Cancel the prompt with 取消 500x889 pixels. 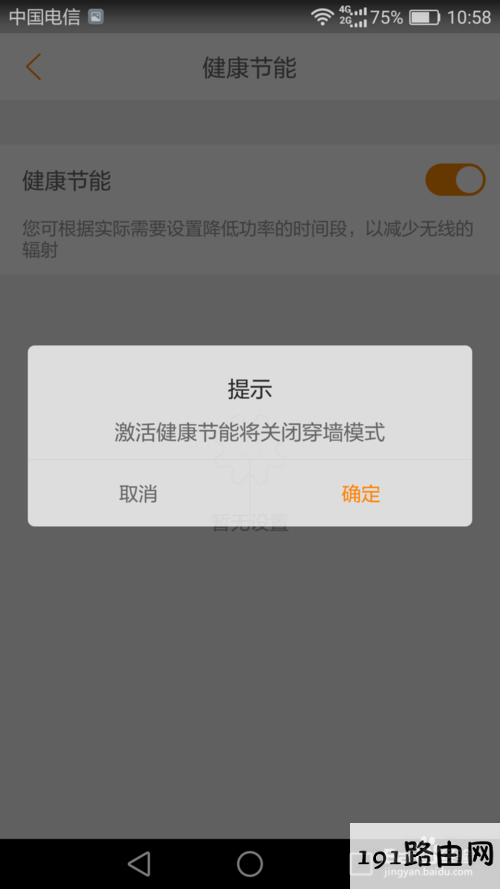(138, 493)
